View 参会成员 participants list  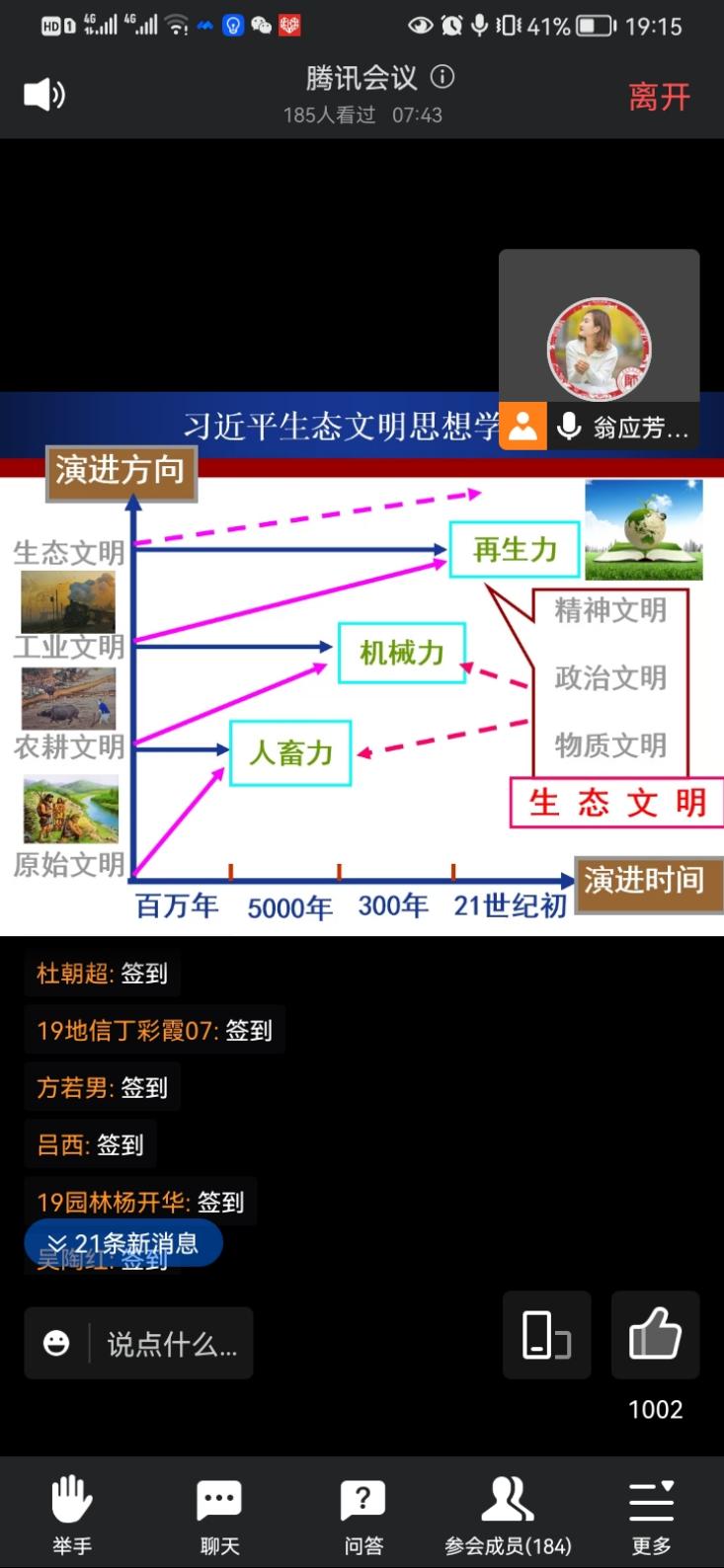pos(508,1516)
